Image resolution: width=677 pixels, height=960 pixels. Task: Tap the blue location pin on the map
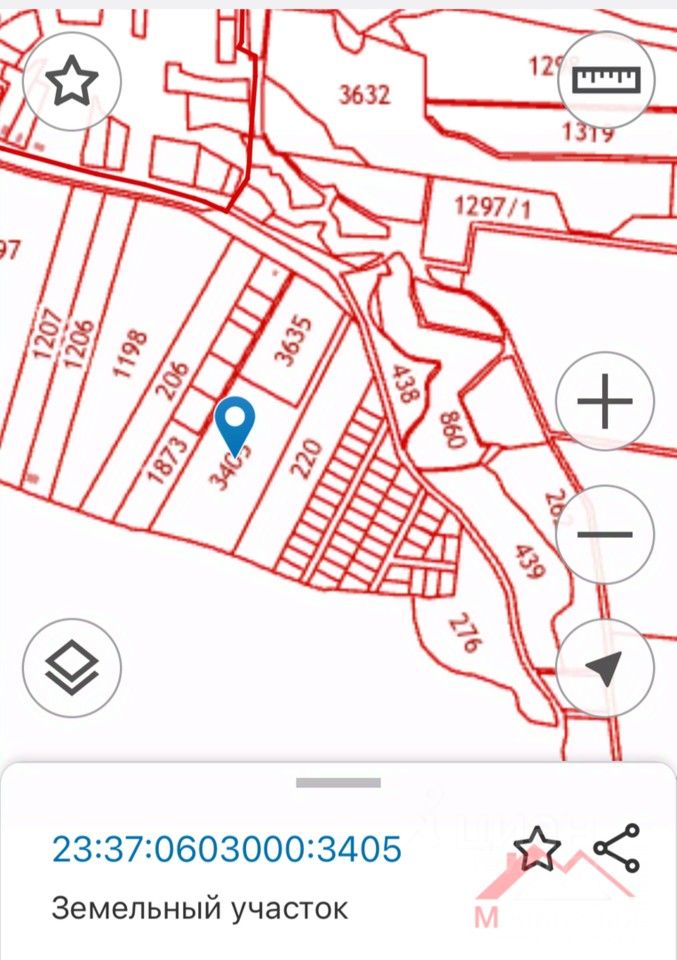(237, 424)
